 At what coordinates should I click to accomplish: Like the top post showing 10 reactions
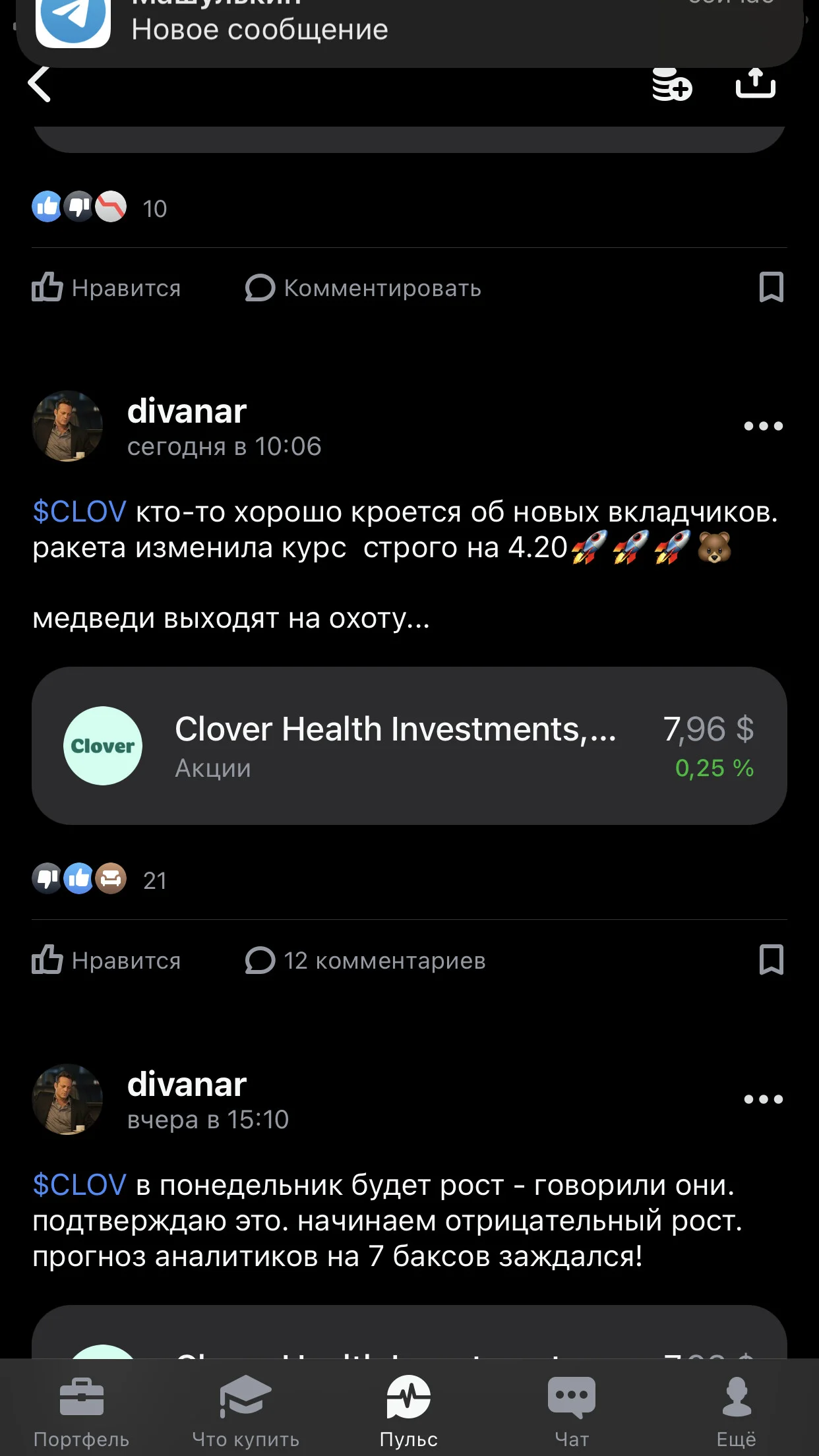(106, 288)
